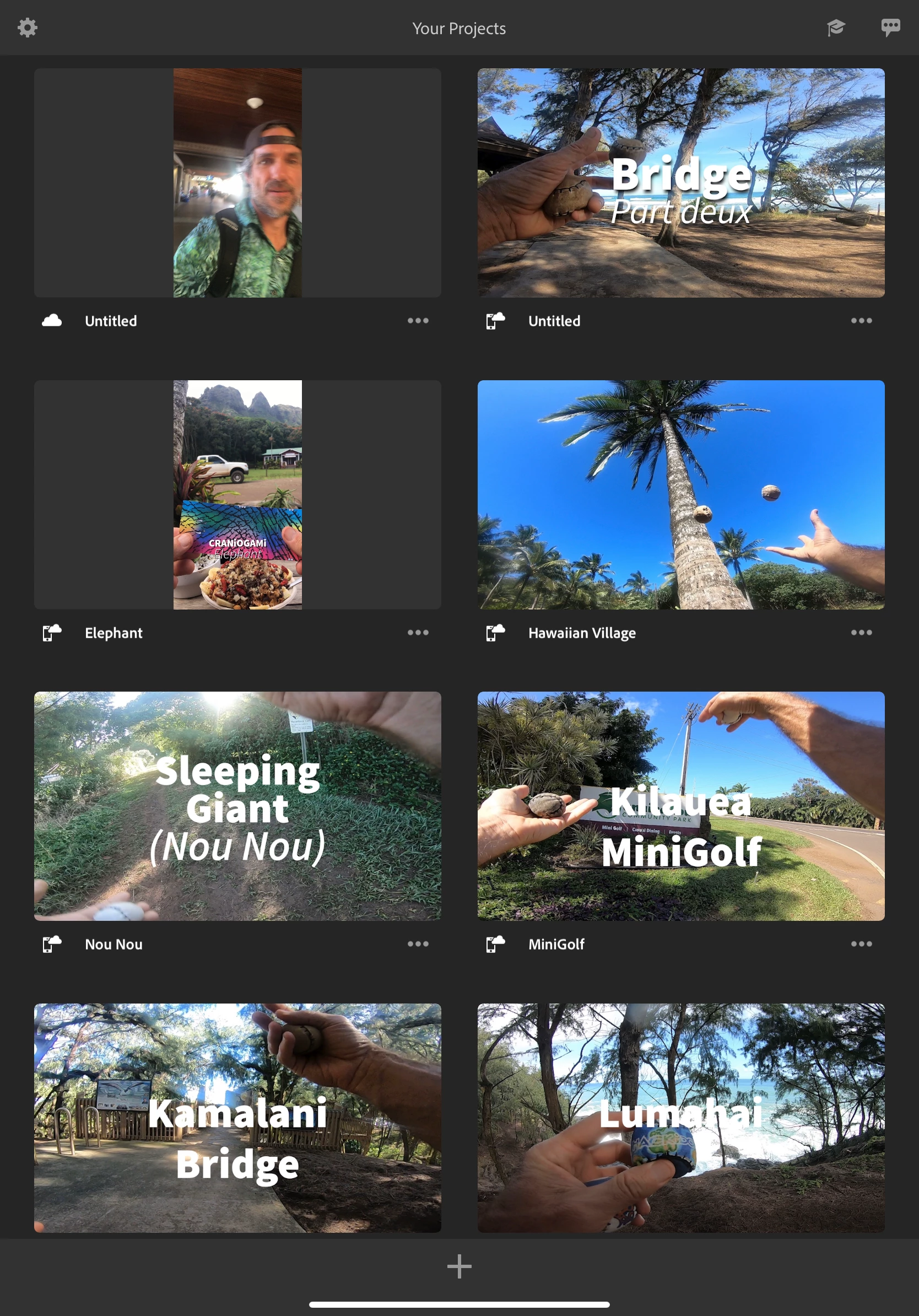Show options for the Bridge Part deux project
The height and width of the screenshot is (1316, 919).
[861, 321]
